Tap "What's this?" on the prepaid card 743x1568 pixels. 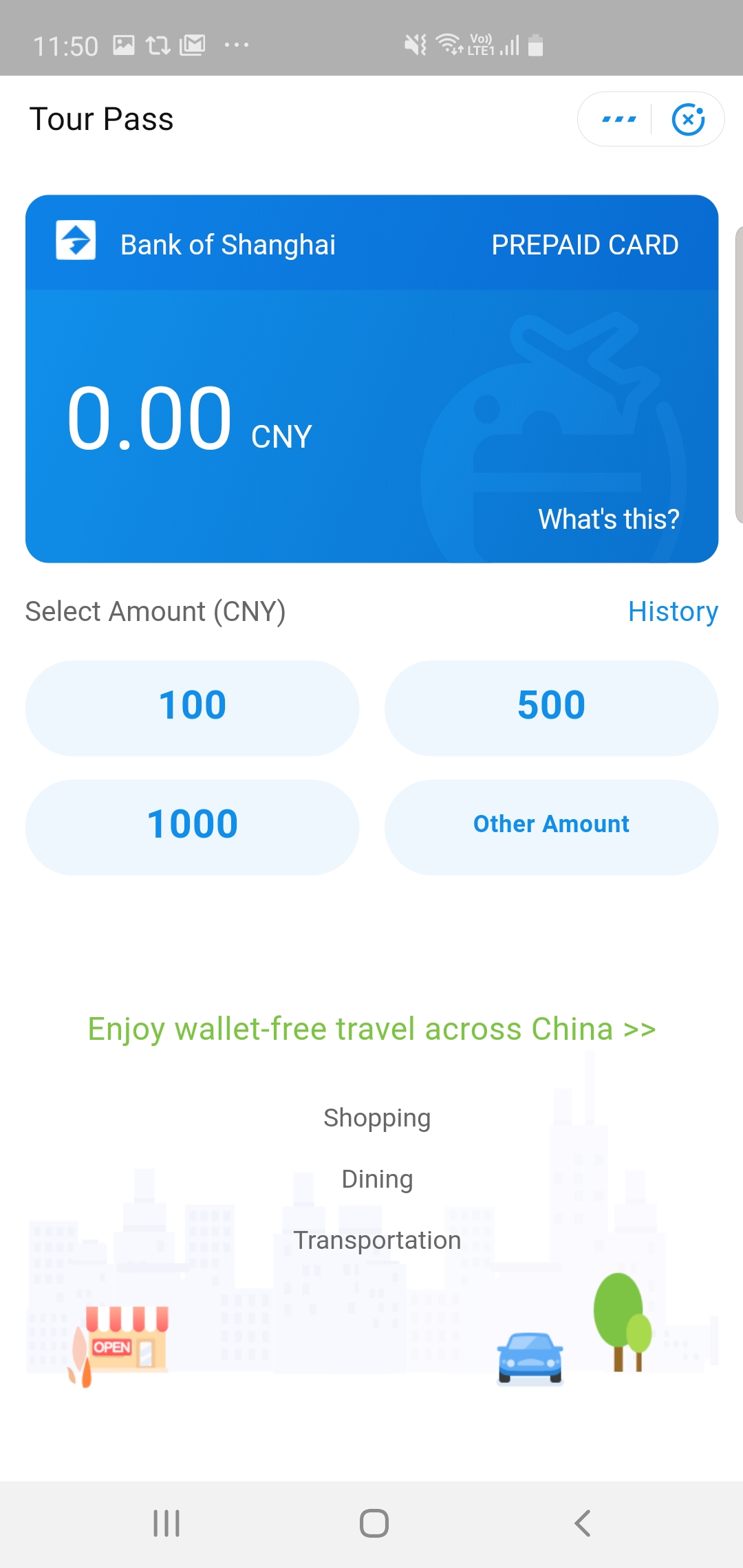(608, 519)
